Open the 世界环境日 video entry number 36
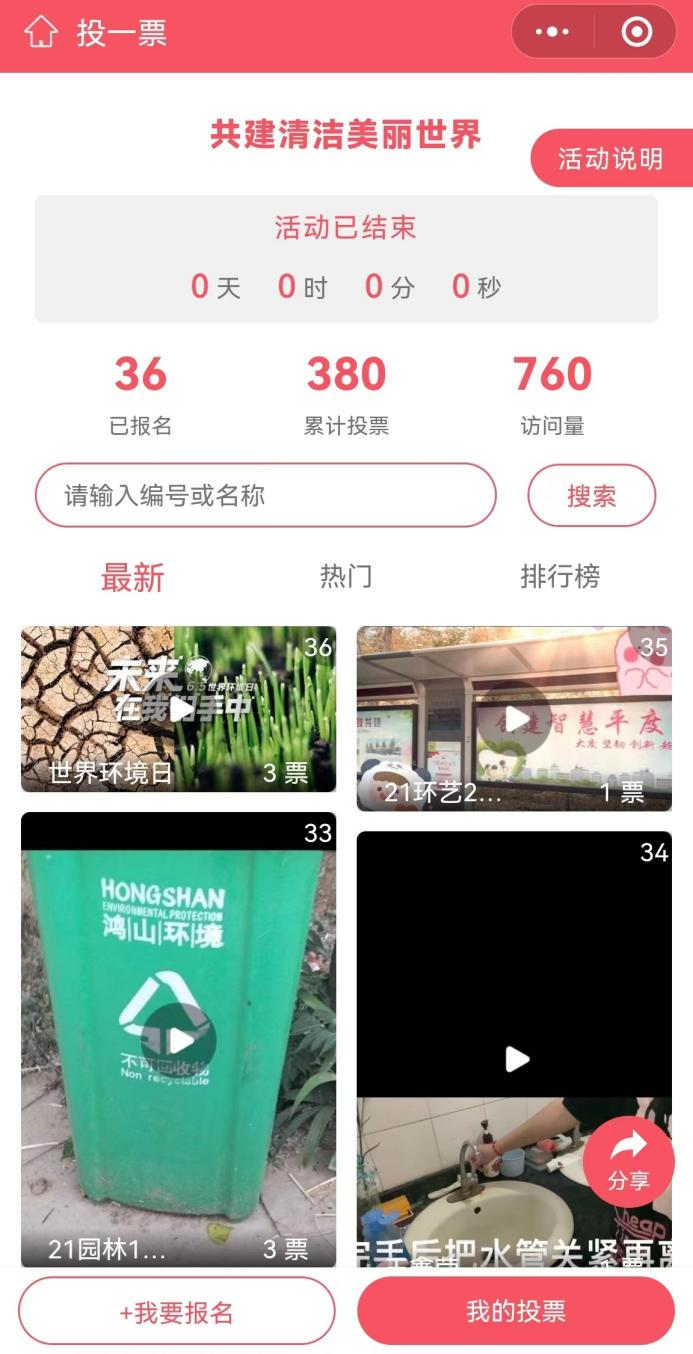Screen dimensions: 693x1354 pos(178,709)
